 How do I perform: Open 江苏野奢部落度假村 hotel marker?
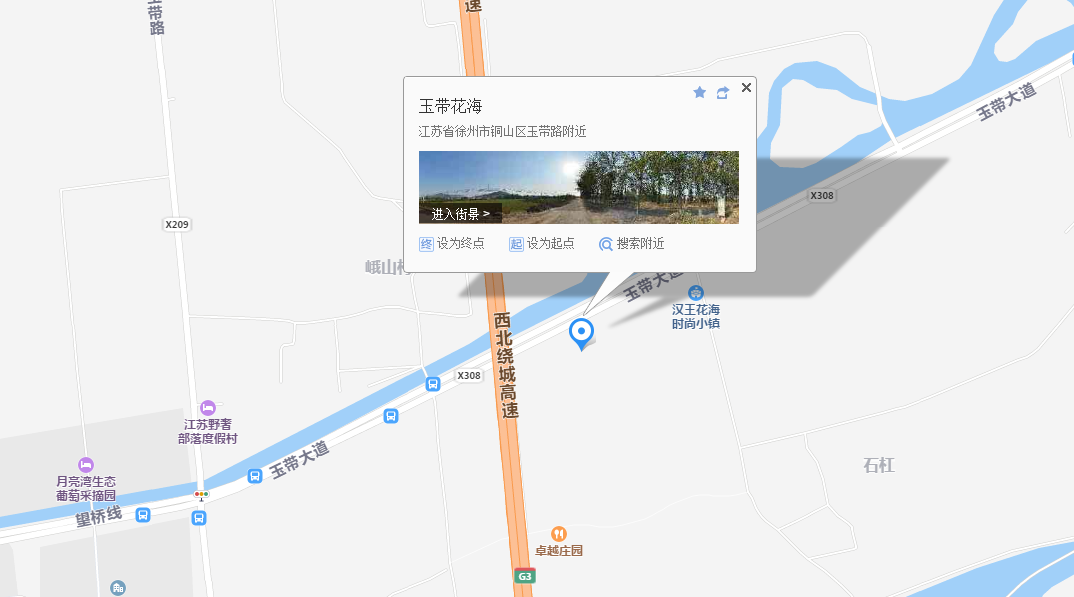[208, 408]
